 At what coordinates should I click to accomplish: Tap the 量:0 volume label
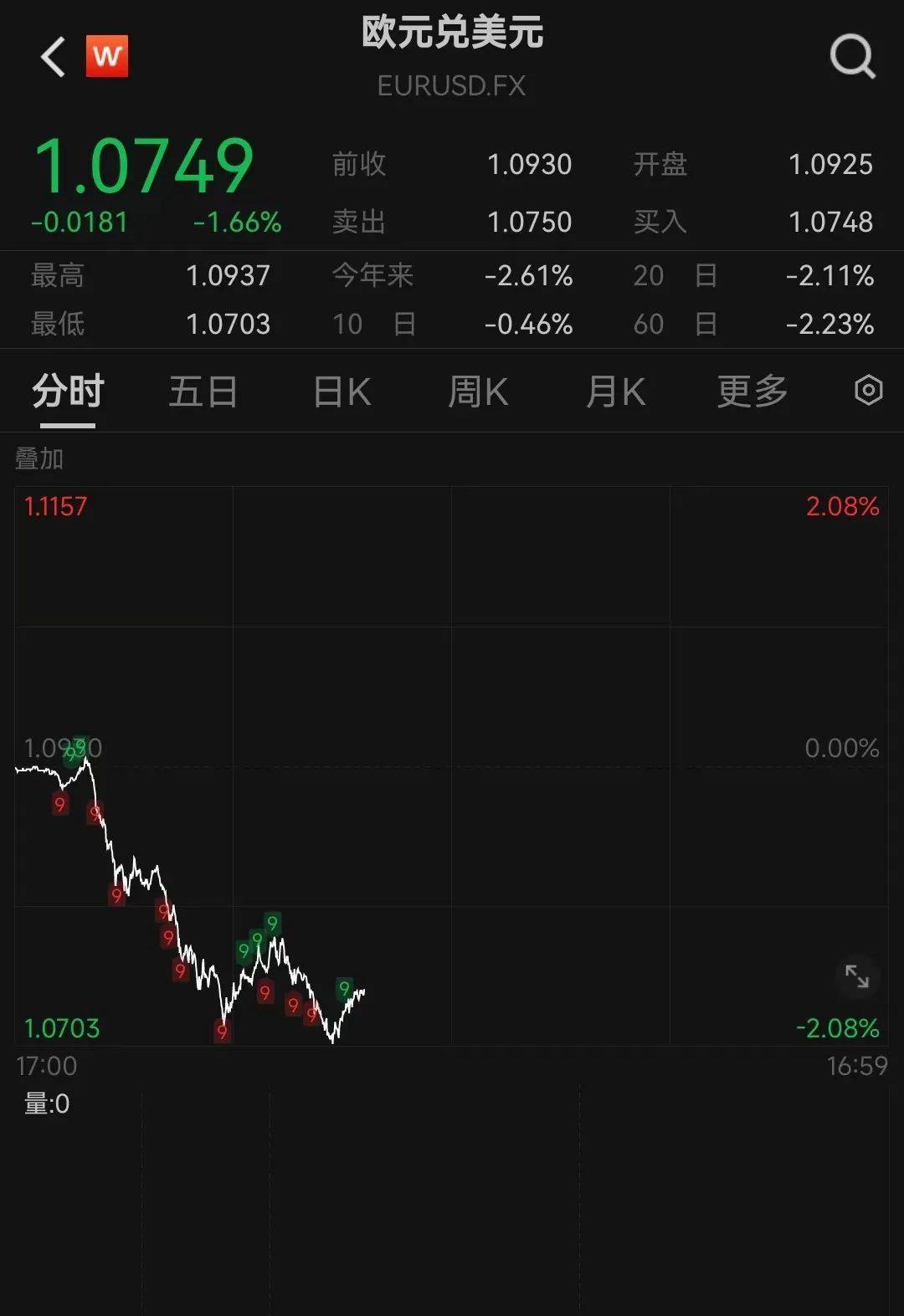[x=44, y=1105]
